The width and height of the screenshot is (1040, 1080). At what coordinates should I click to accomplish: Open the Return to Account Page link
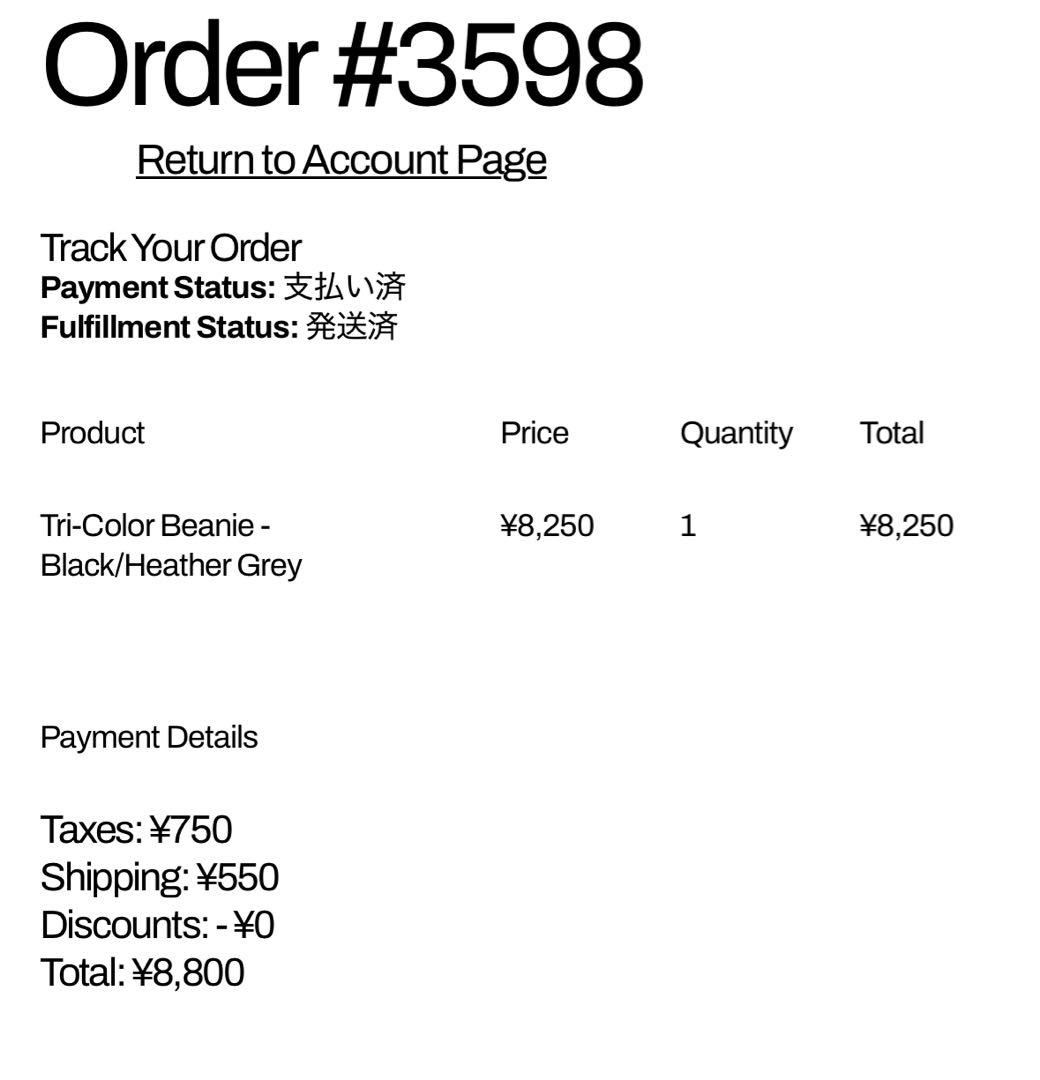click(341, 160)
